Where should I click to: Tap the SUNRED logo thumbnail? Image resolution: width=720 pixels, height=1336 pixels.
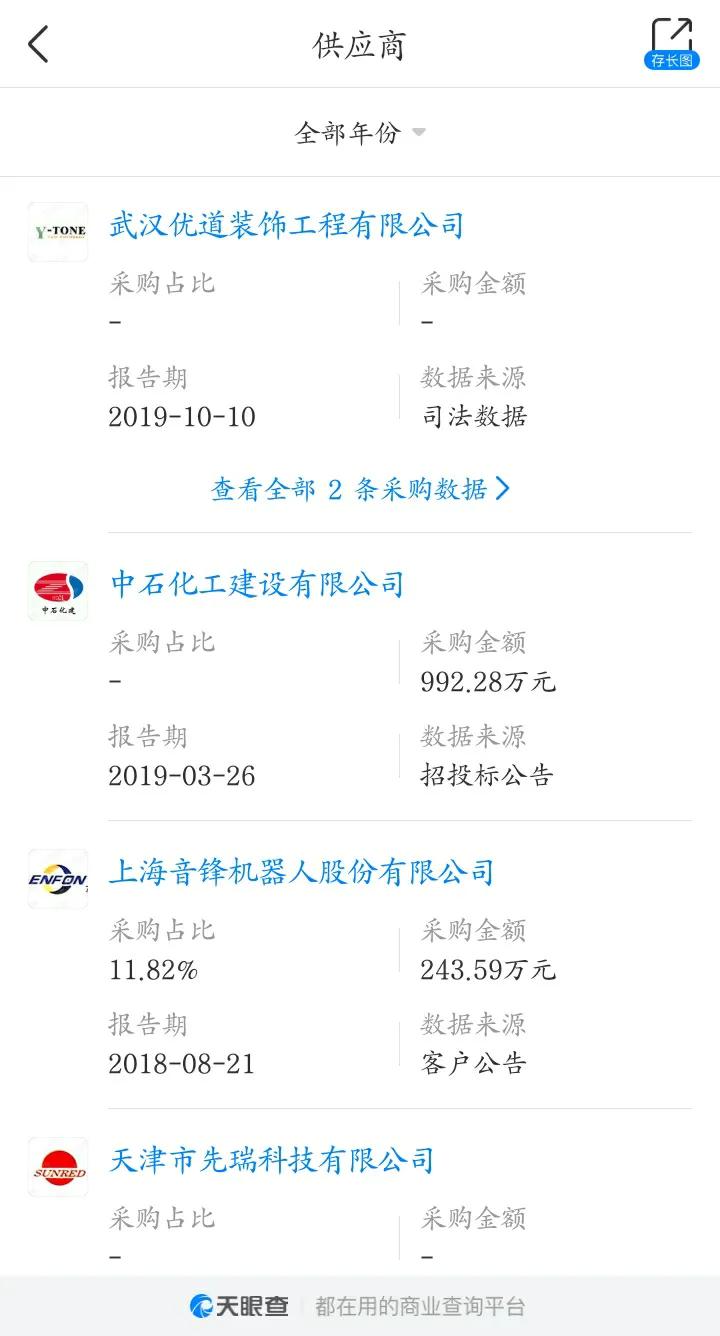click(x=57, y=1167)
